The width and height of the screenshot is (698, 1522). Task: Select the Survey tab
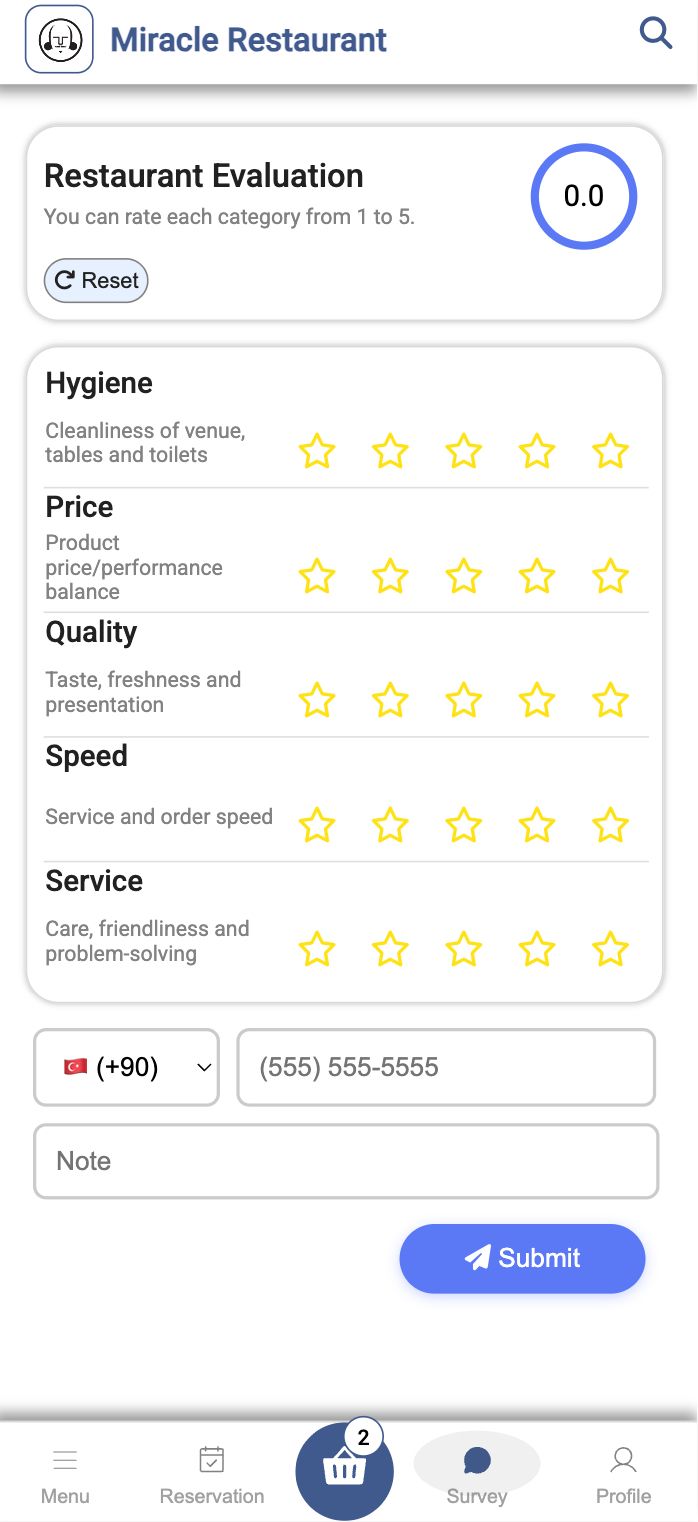click(477, 1474)
